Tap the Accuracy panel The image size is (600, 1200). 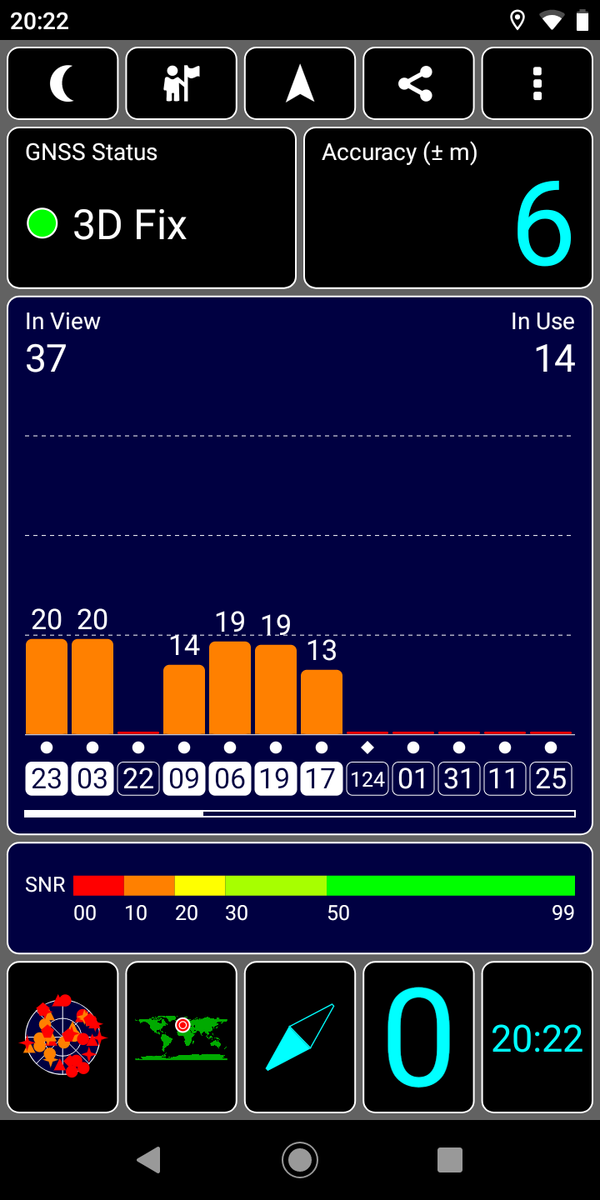click(448, 208)
